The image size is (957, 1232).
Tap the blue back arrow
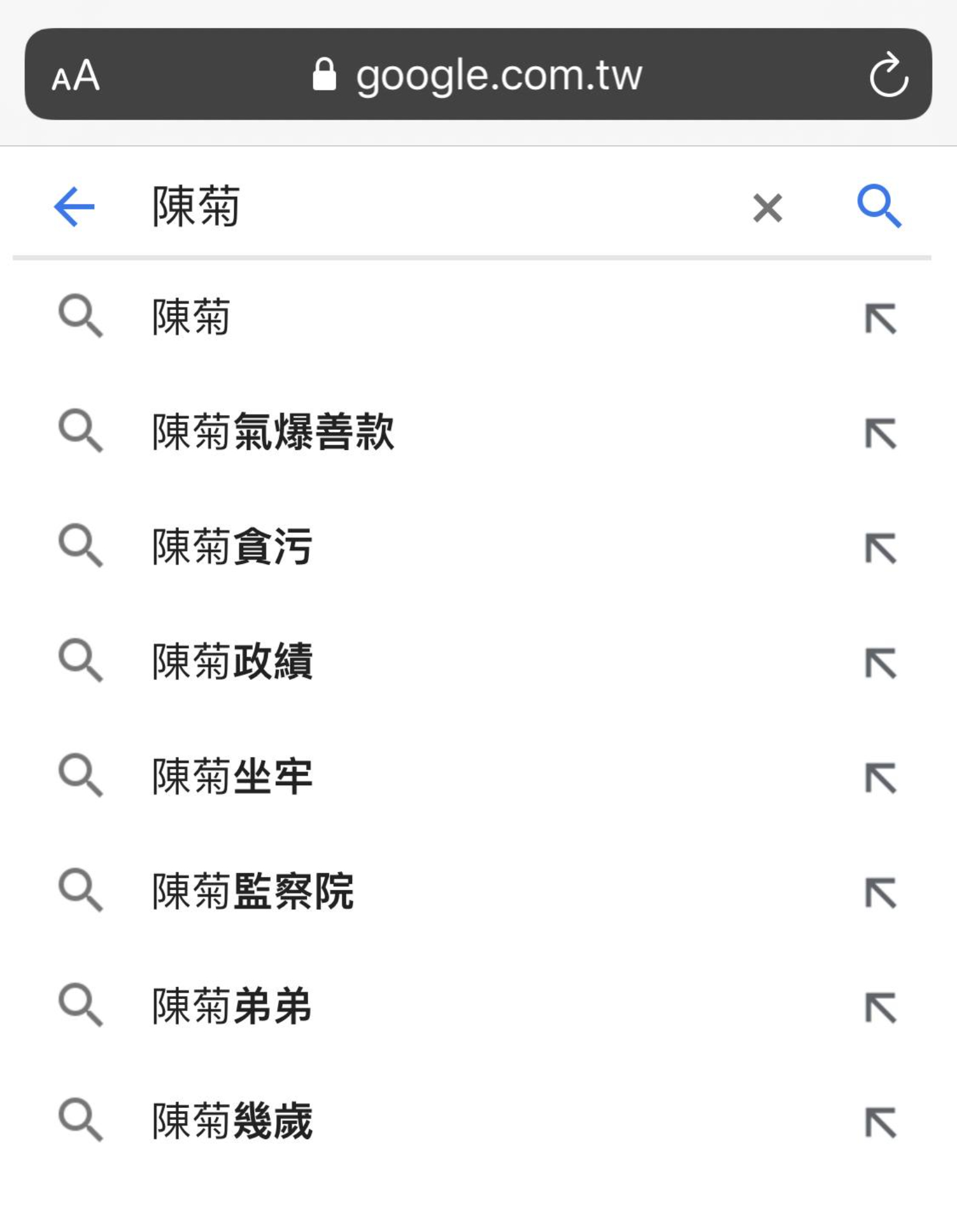[x=74, y=207]
